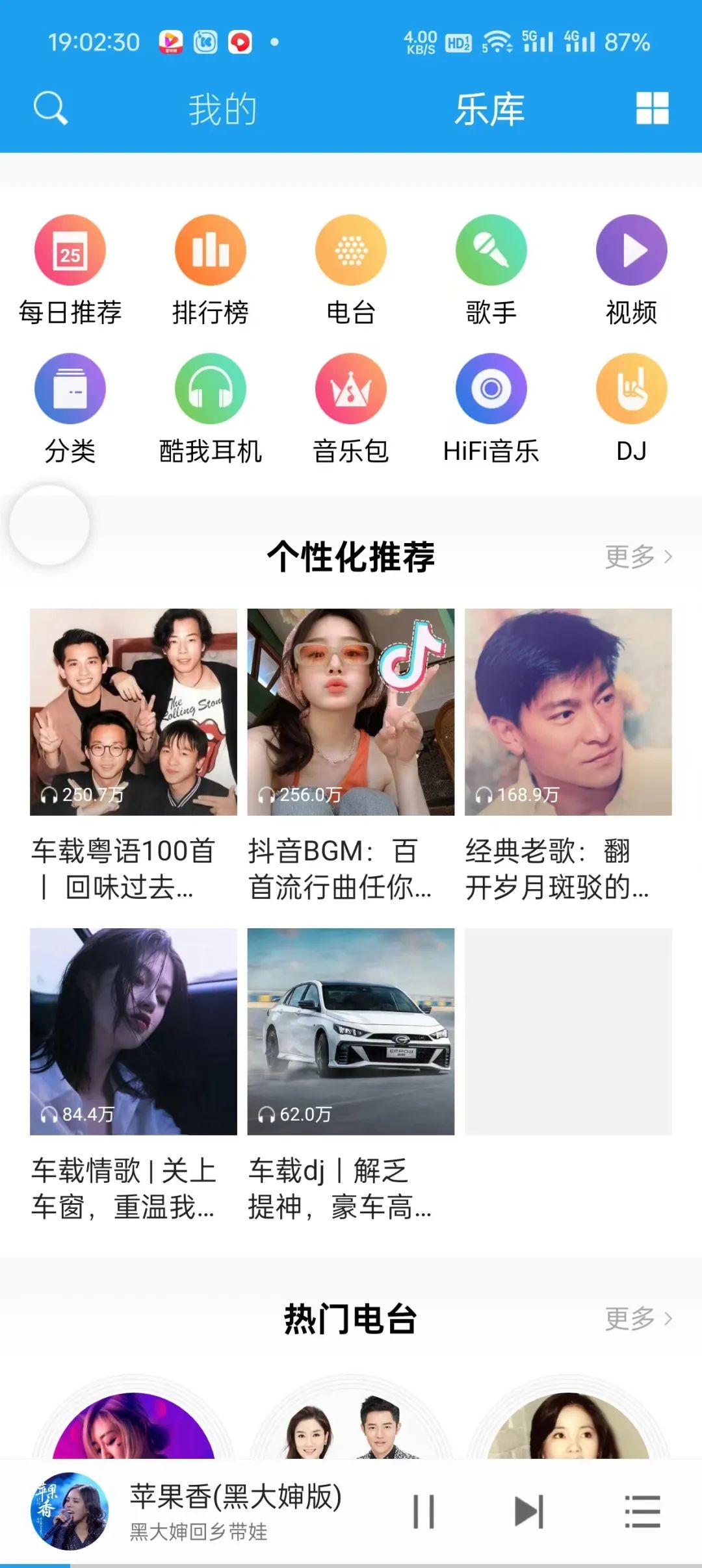Switch to the 我的 tab
The width and height of the screenshot is (702, 1568).
[222, 109]
